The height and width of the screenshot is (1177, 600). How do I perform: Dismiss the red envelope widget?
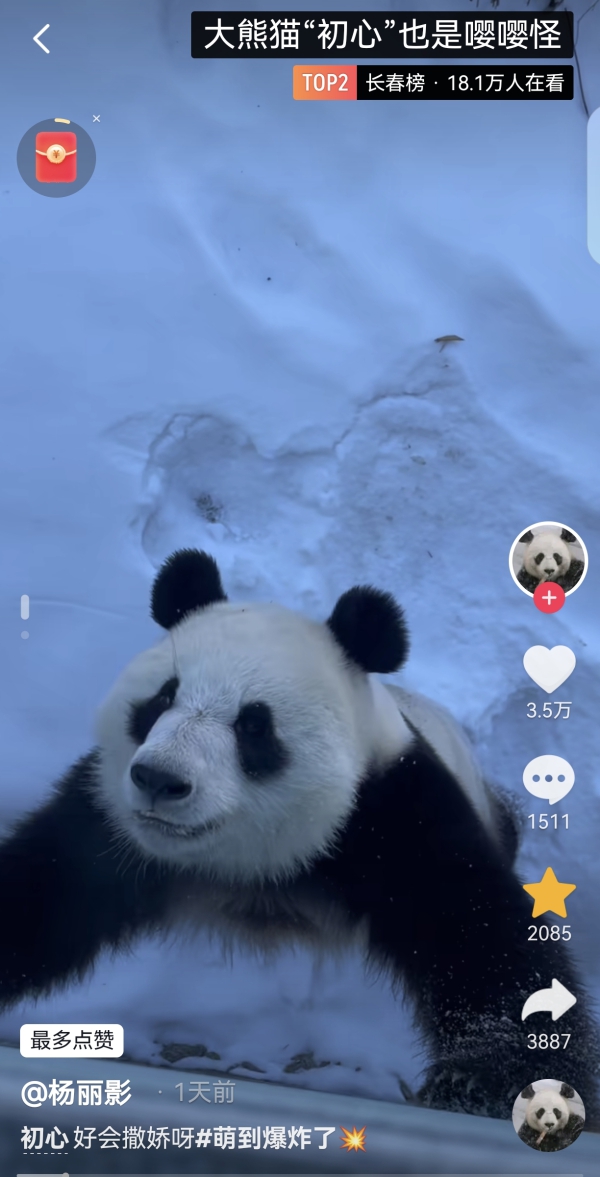point(96,119)
